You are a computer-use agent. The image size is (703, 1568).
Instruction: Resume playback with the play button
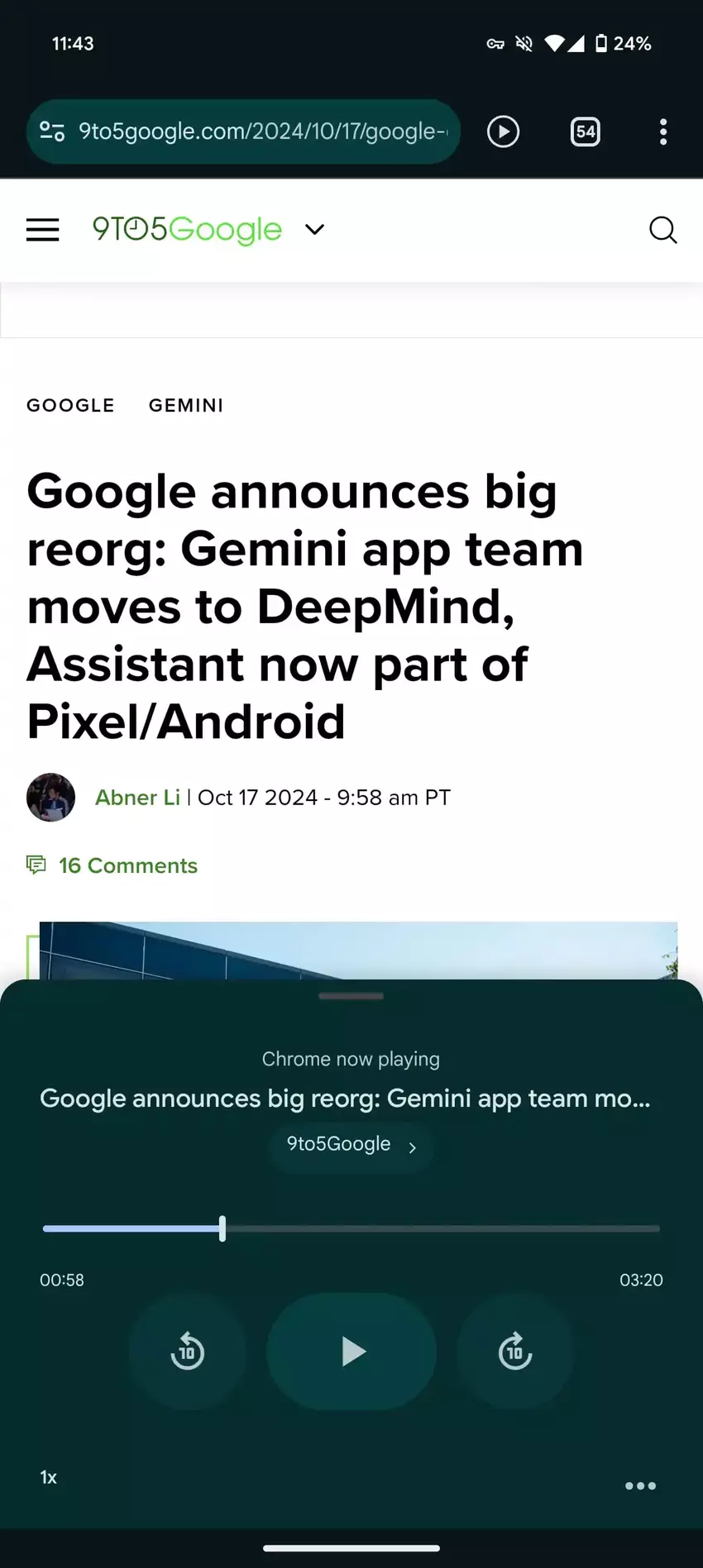(351, 1351)
